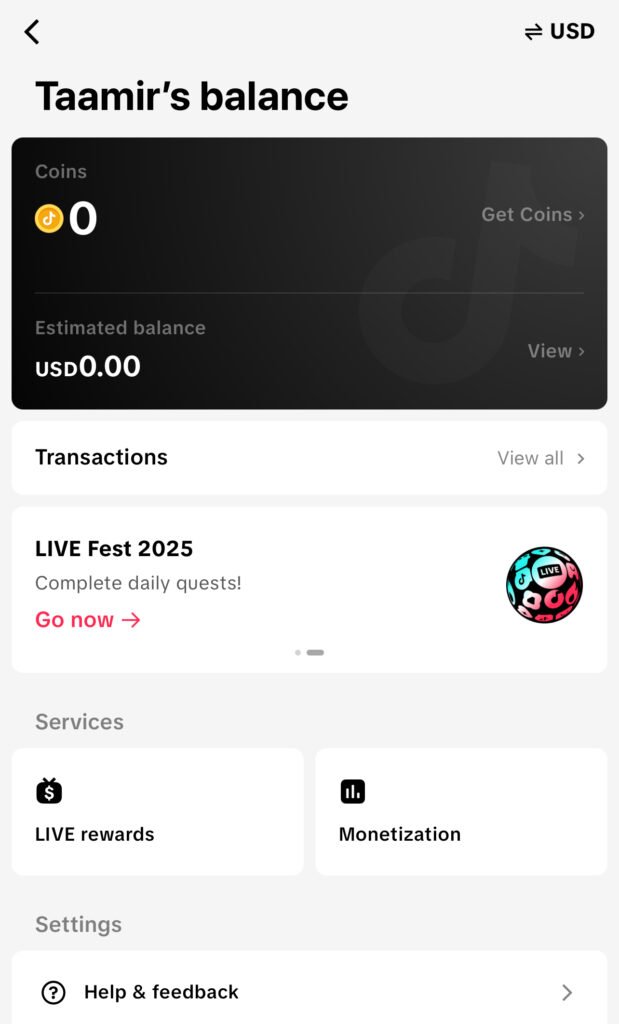This screenshot has height=1024, width=619.
Task: Tap Get Coins on the balance card
Action: 532,215
